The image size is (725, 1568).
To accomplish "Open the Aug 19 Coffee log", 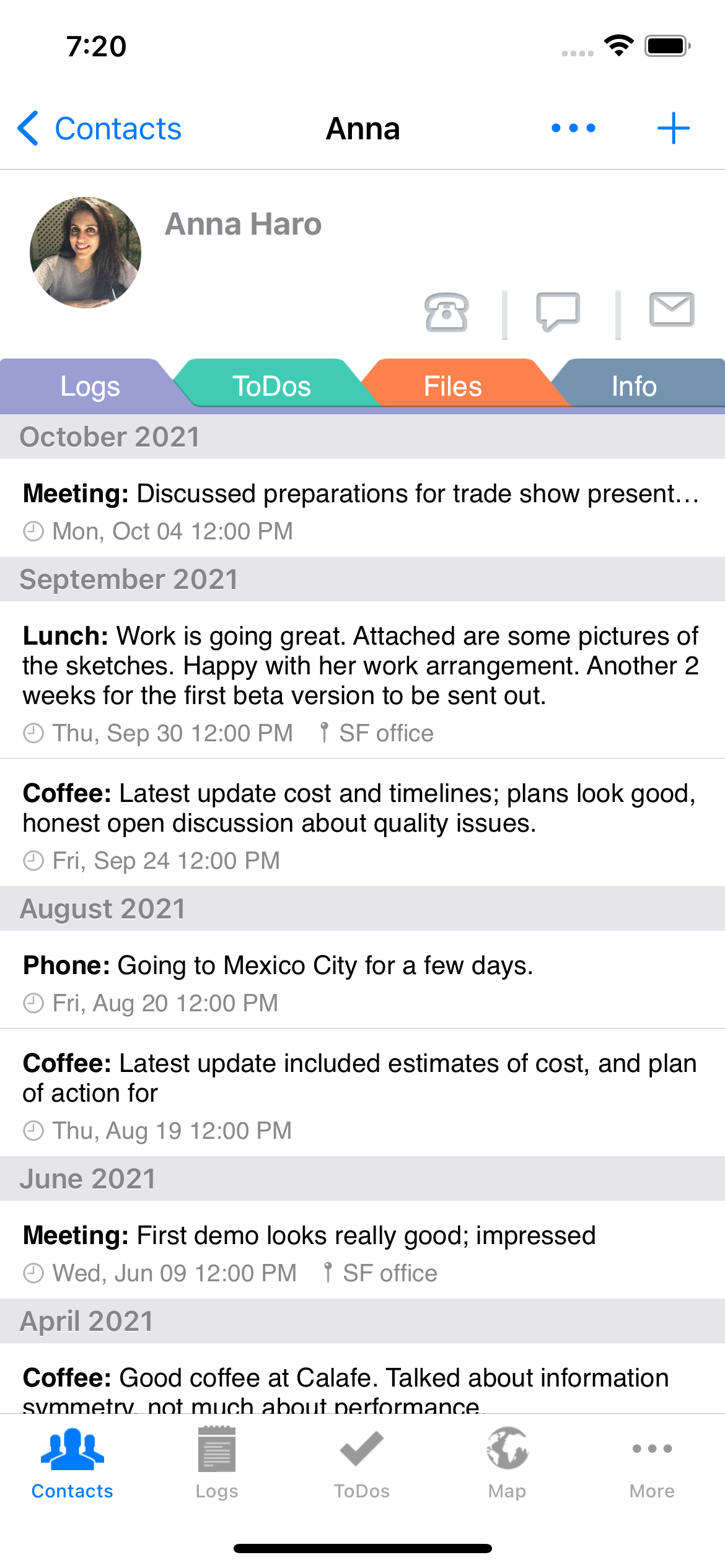I will (x=362, y=1094).
